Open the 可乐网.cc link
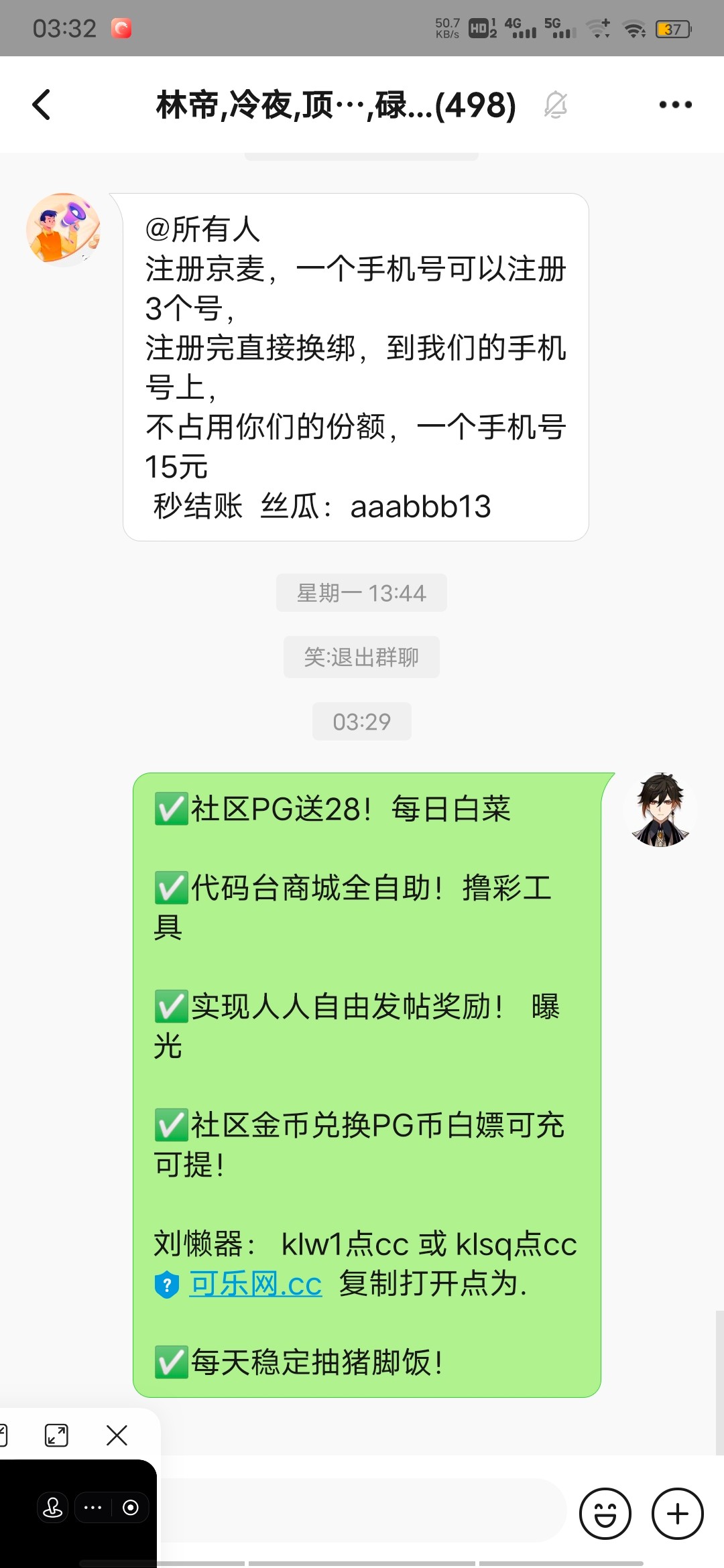This screenshot has height=1568, width=724. [255, 1285]
